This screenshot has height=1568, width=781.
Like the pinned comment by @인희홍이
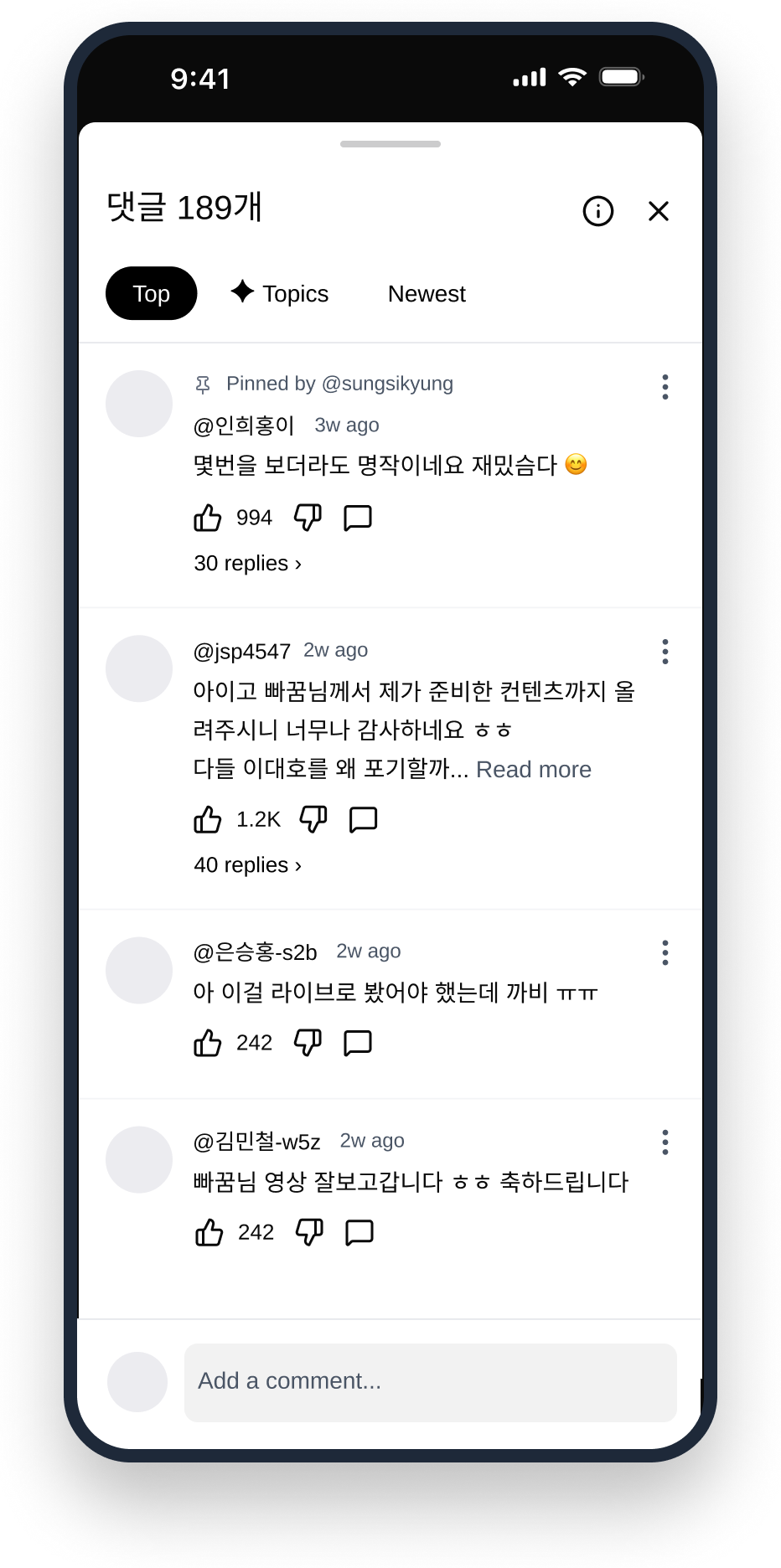click(207, 517)
